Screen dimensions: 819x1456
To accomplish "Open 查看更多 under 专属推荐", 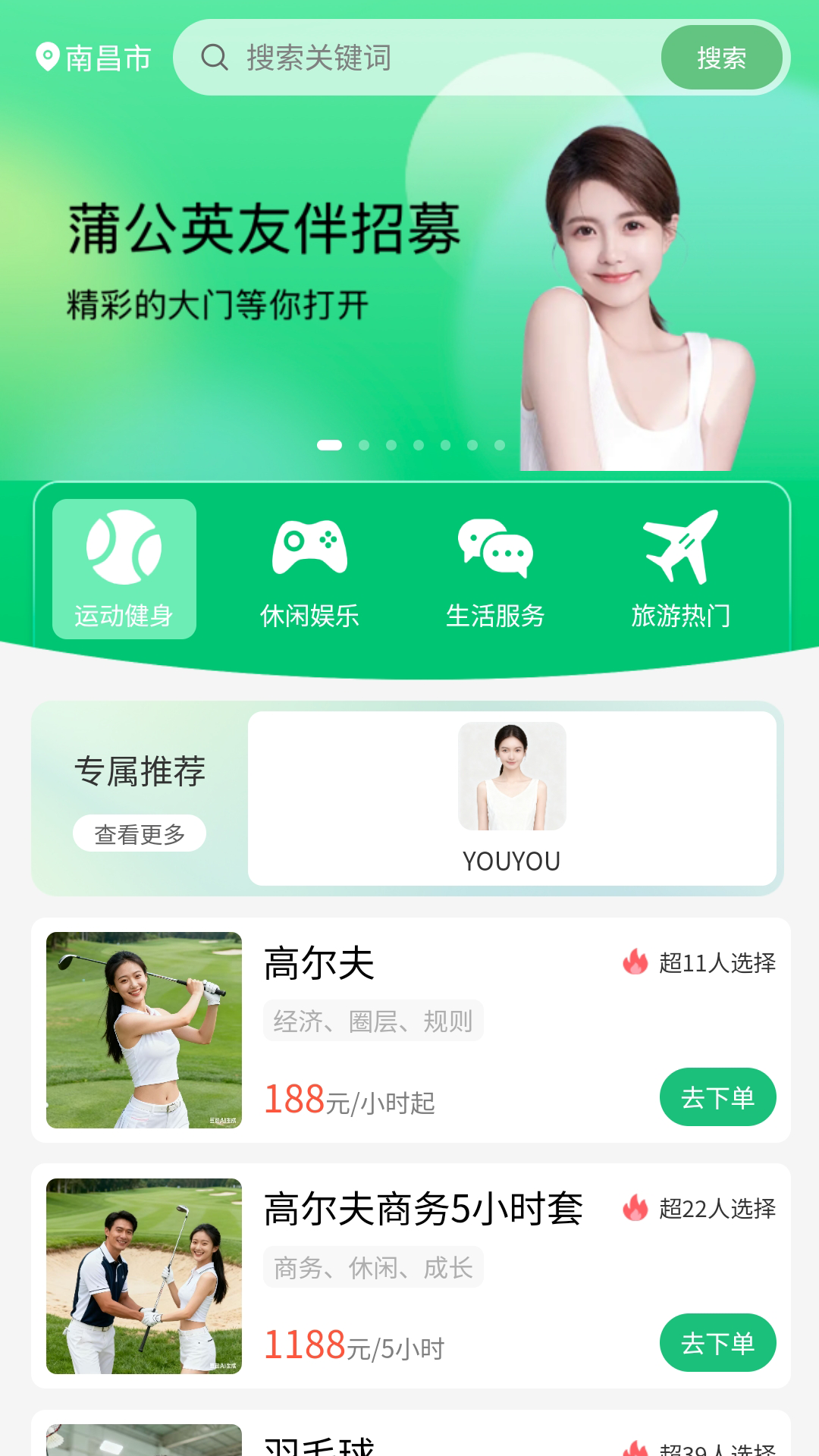I will (x=140, y=833).
